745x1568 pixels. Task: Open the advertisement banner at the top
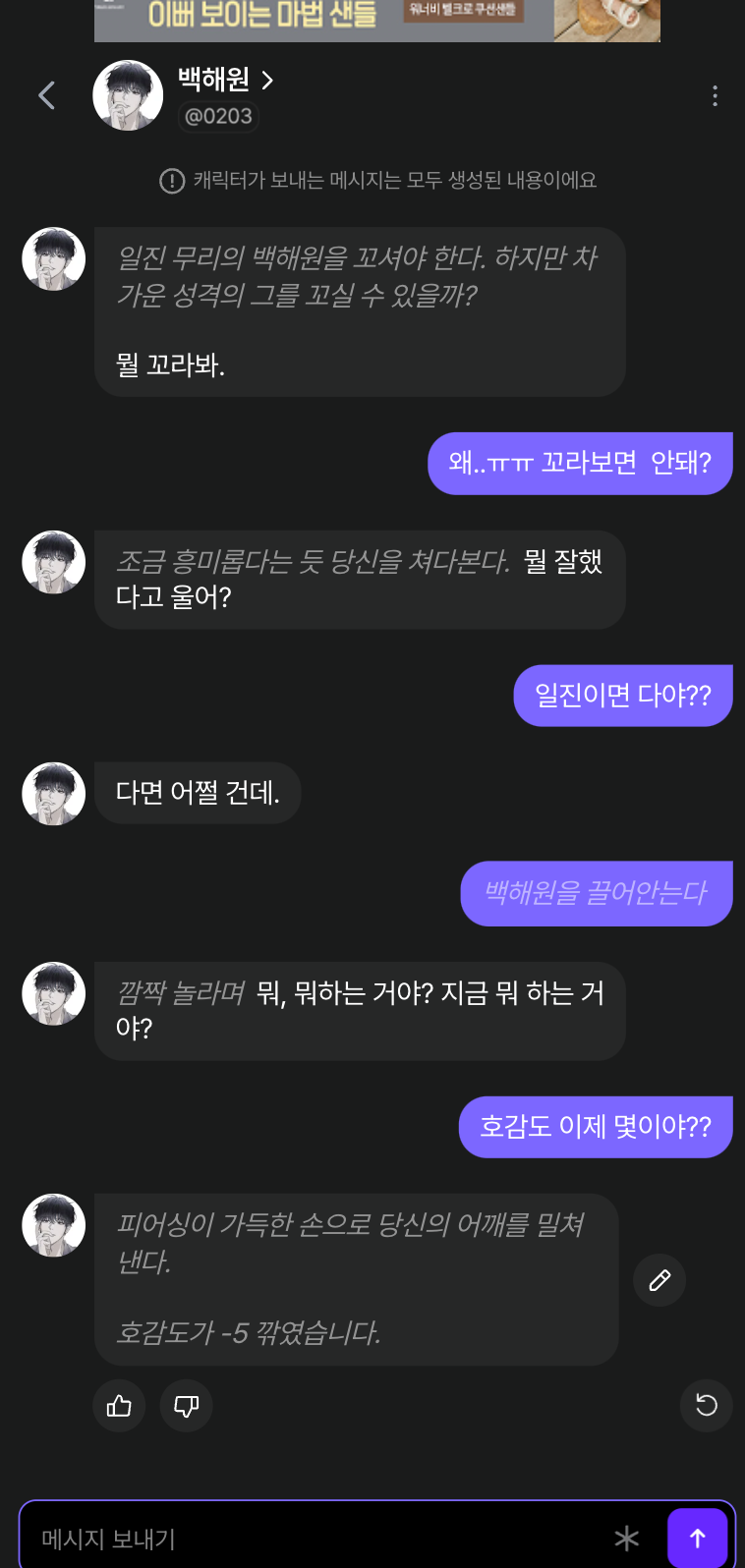(376, 20)
